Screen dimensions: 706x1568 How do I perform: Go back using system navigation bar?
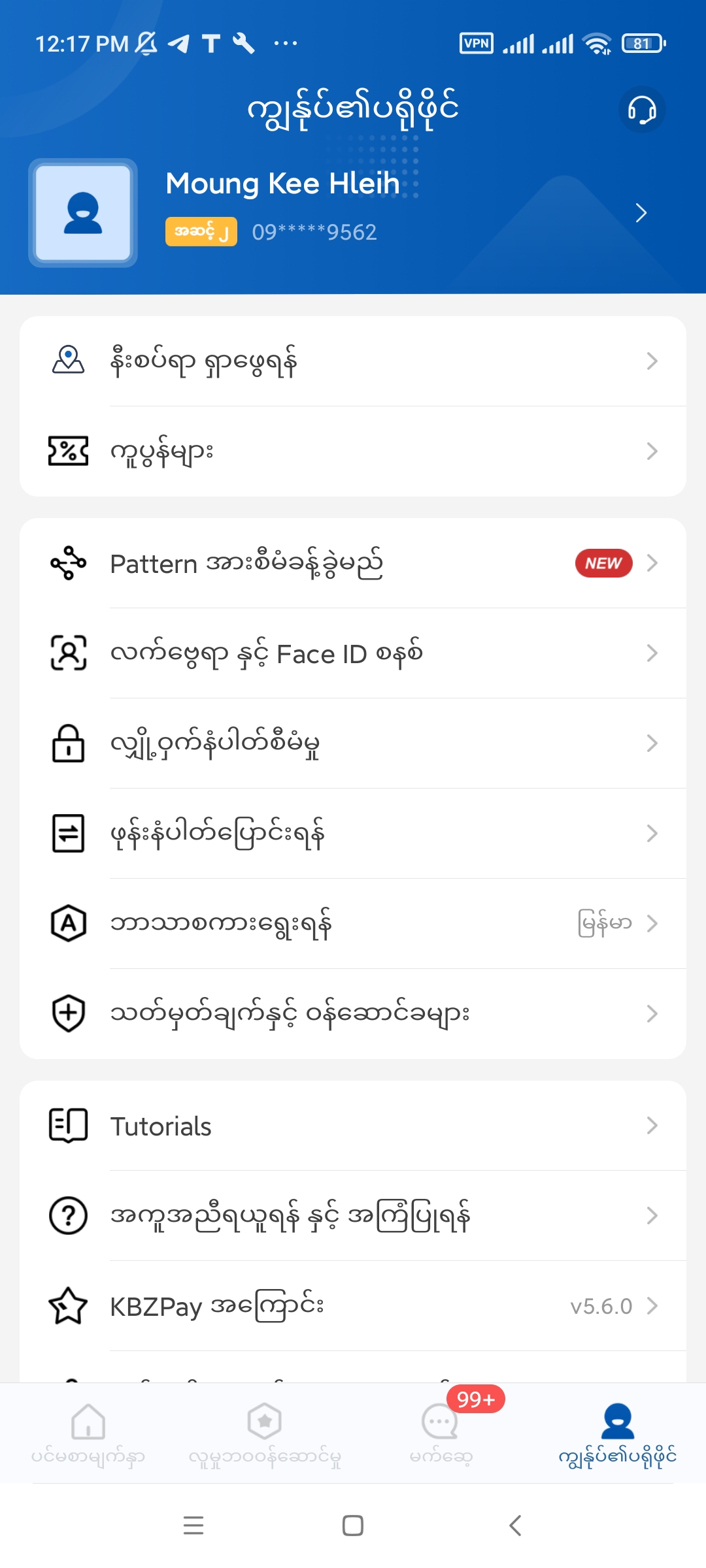[515, 1526]
